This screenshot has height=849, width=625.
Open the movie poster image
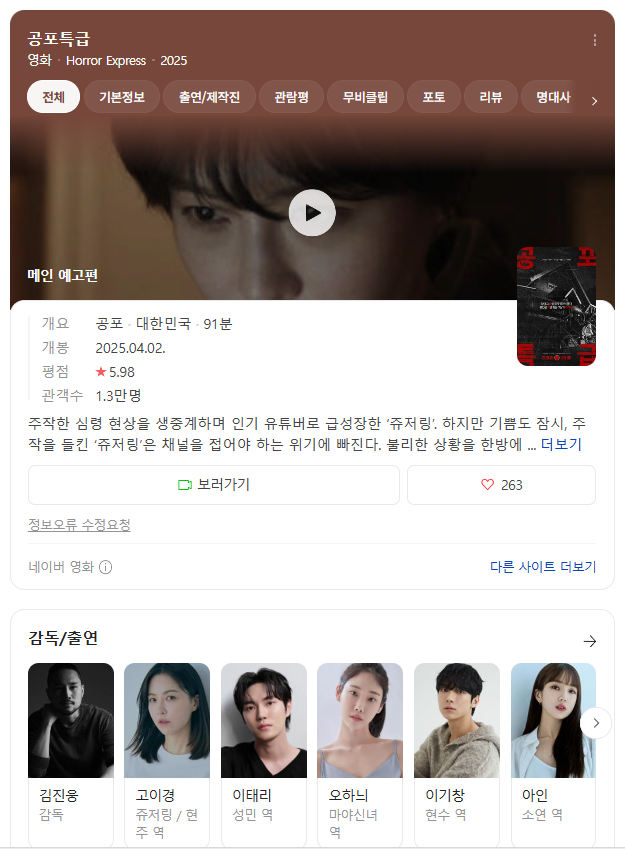(x=556, y=306)
